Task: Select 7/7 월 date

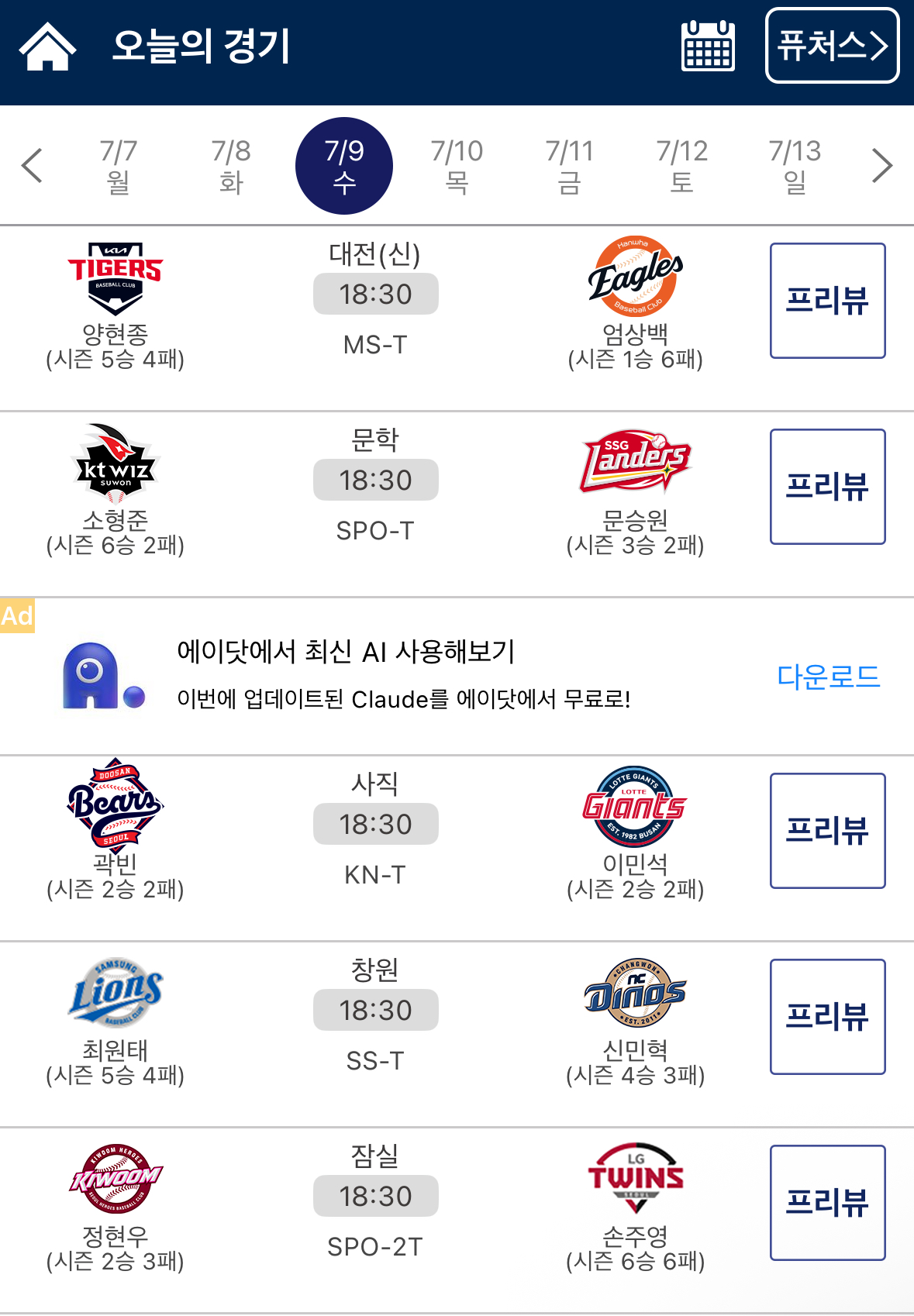Action: pyautogui.click(x=119, y=166)
